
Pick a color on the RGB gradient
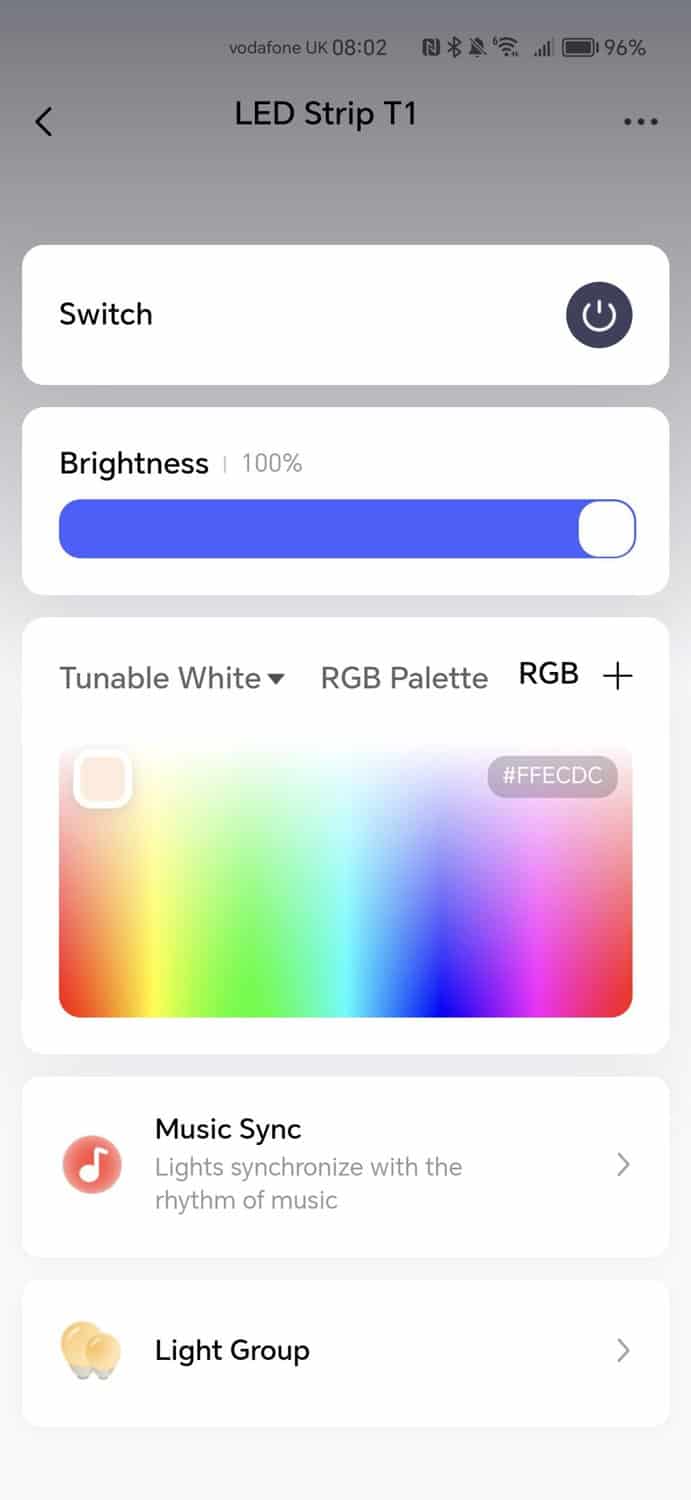pyautogui.click(x=345, y=900)
